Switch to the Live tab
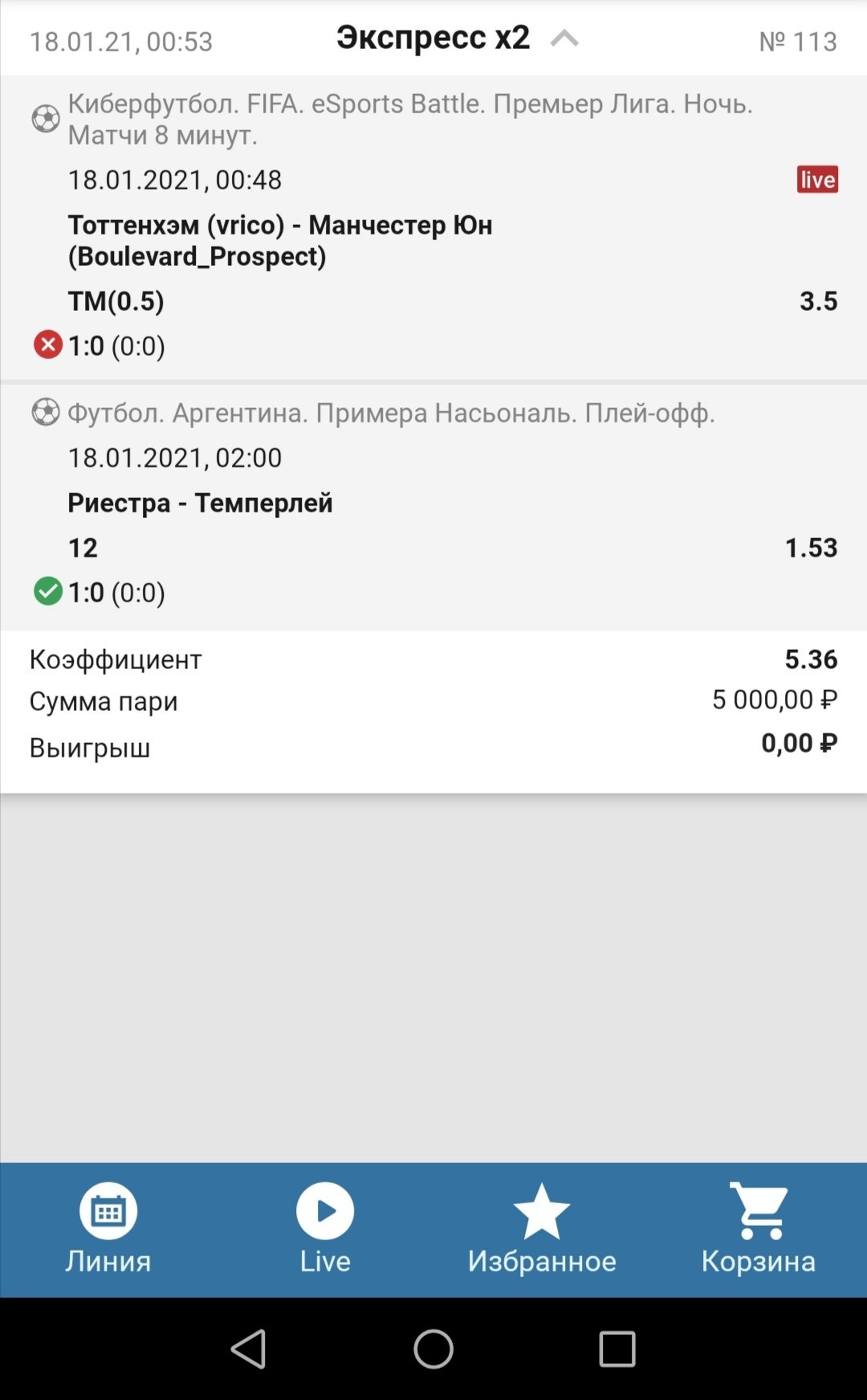The width and height of the screenshot is (867, 1400). tap(325, 1228)
